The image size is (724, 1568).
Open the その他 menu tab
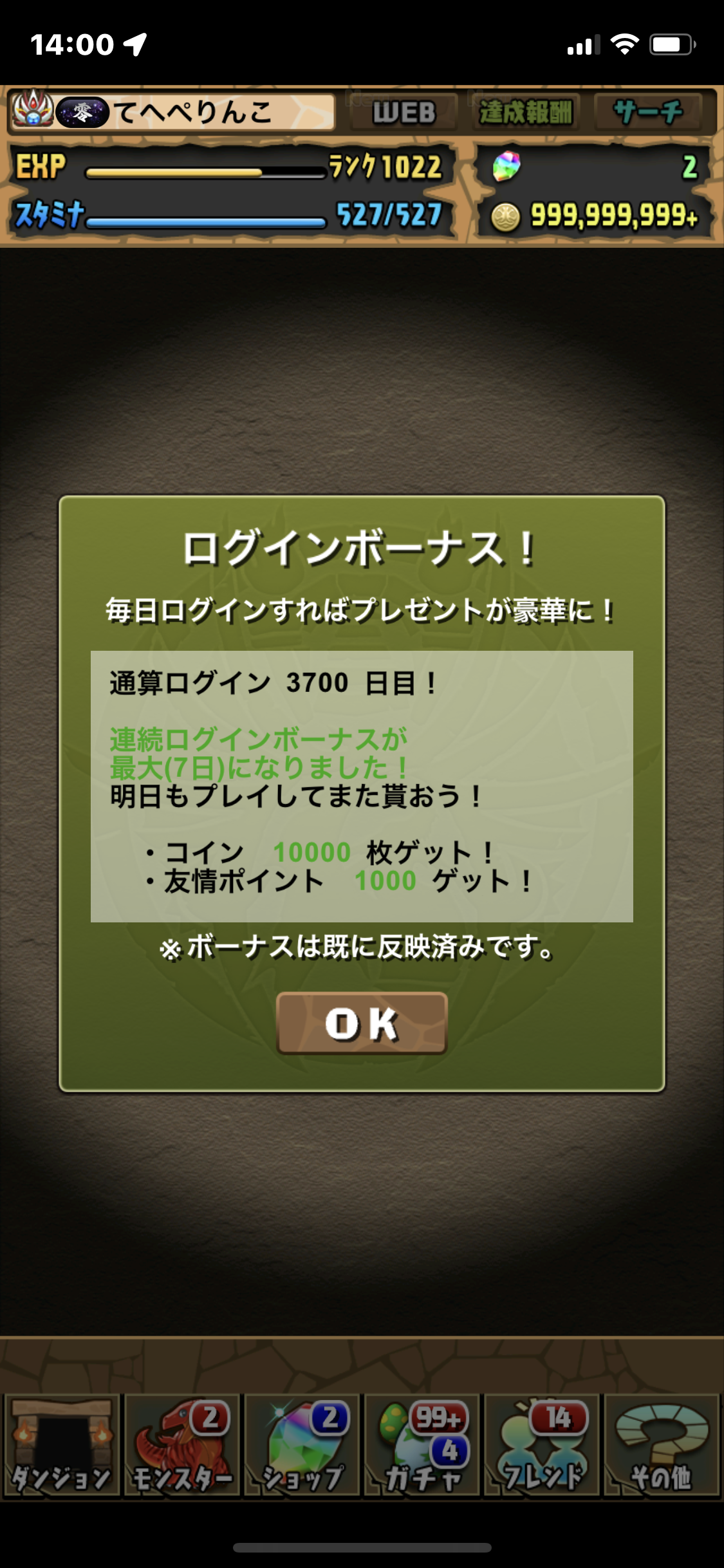662,1446
